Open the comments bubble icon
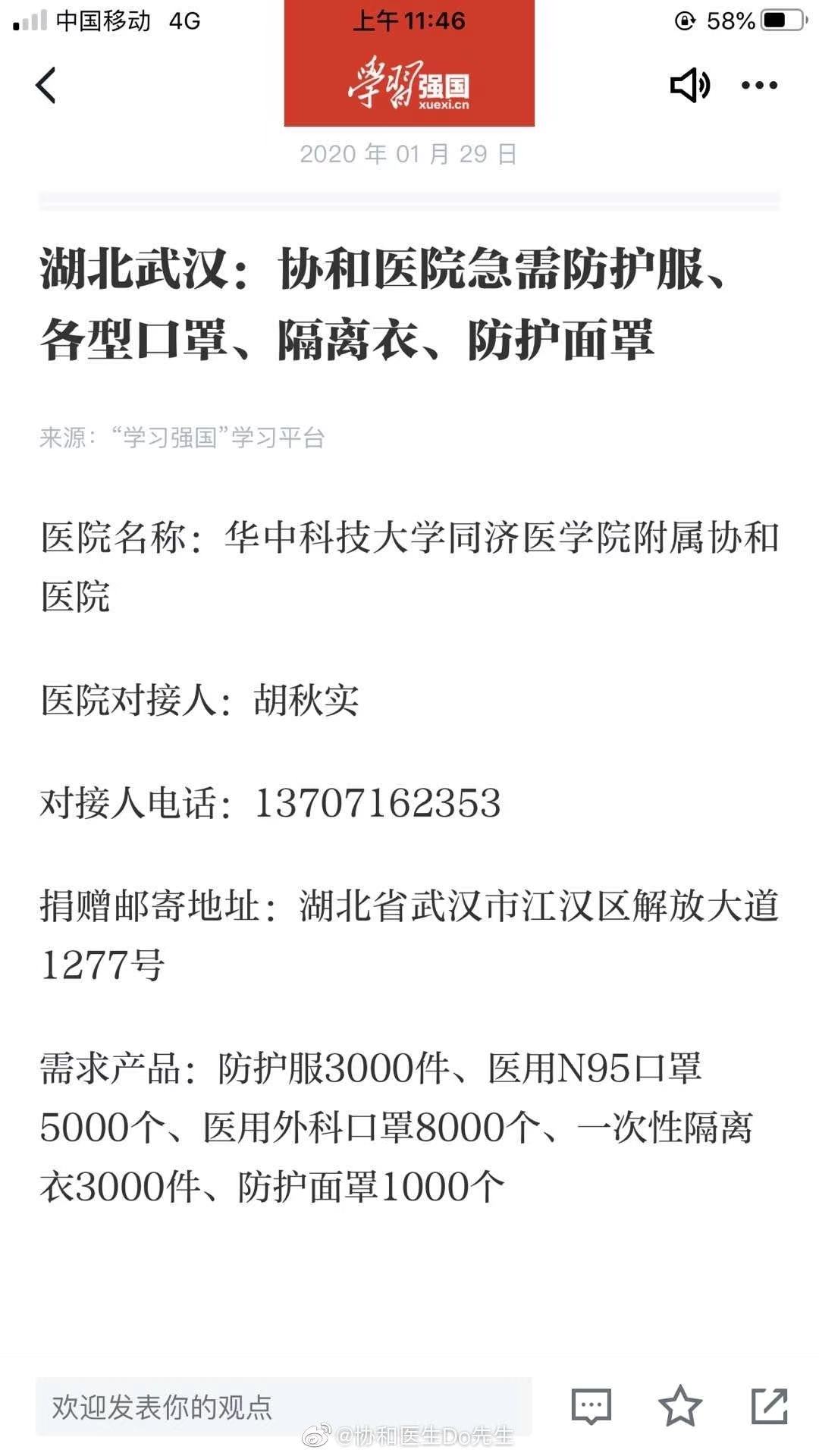The width and height of the screenshot is (819, 1456). (x=591, y=1407)
